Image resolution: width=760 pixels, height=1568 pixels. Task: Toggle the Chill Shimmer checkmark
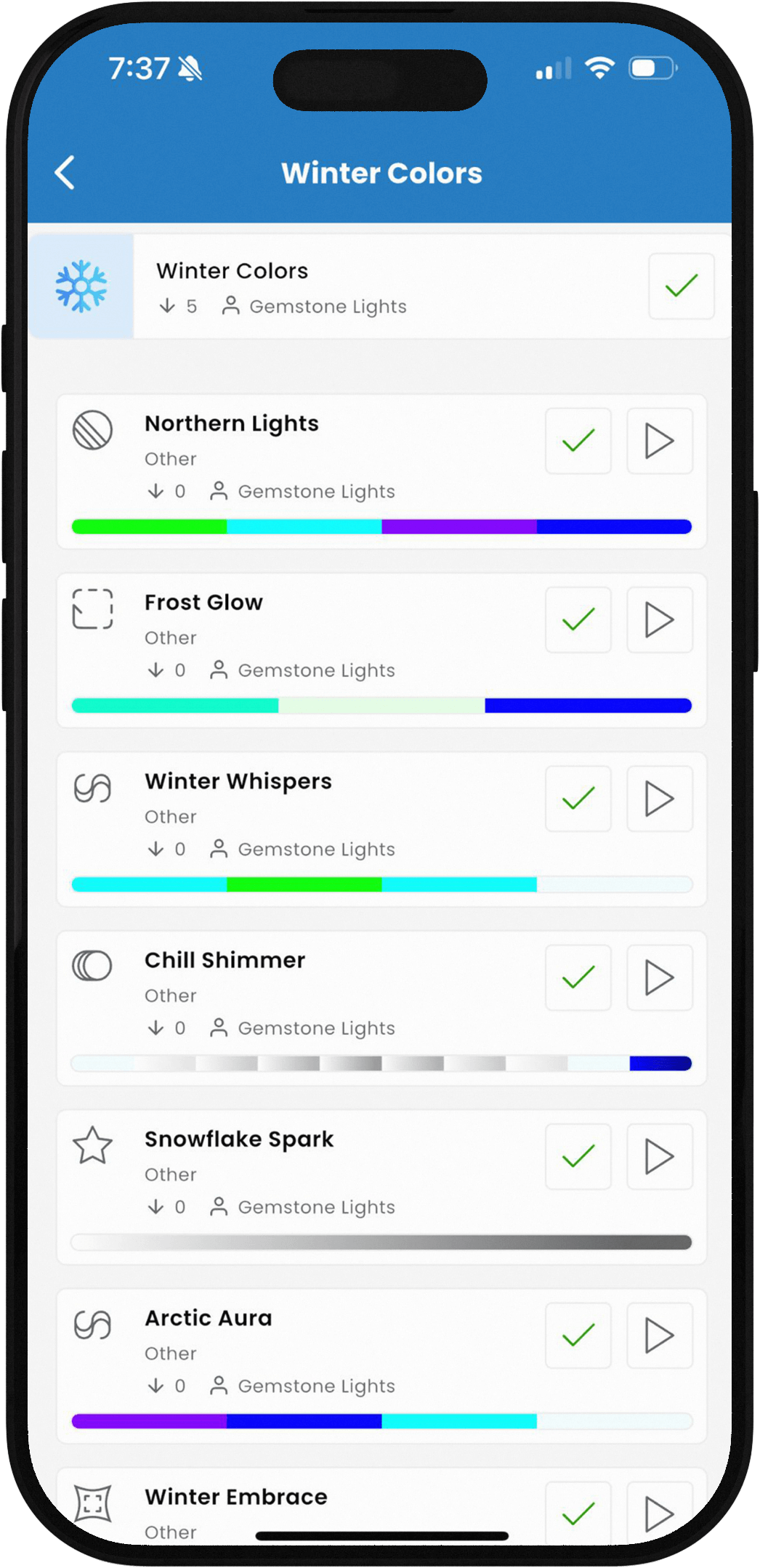coord(578,978)
